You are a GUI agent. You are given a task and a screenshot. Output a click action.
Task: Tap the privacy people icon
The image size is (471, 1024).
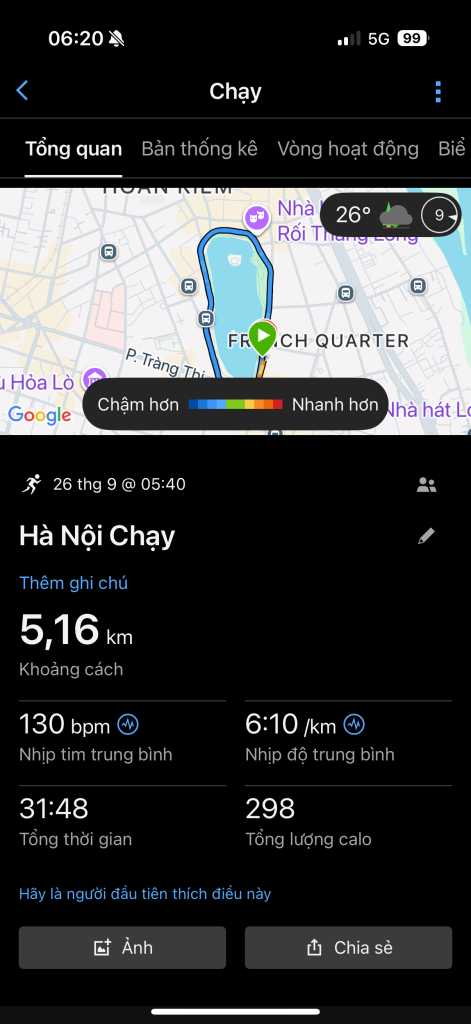tap(427, 485)
